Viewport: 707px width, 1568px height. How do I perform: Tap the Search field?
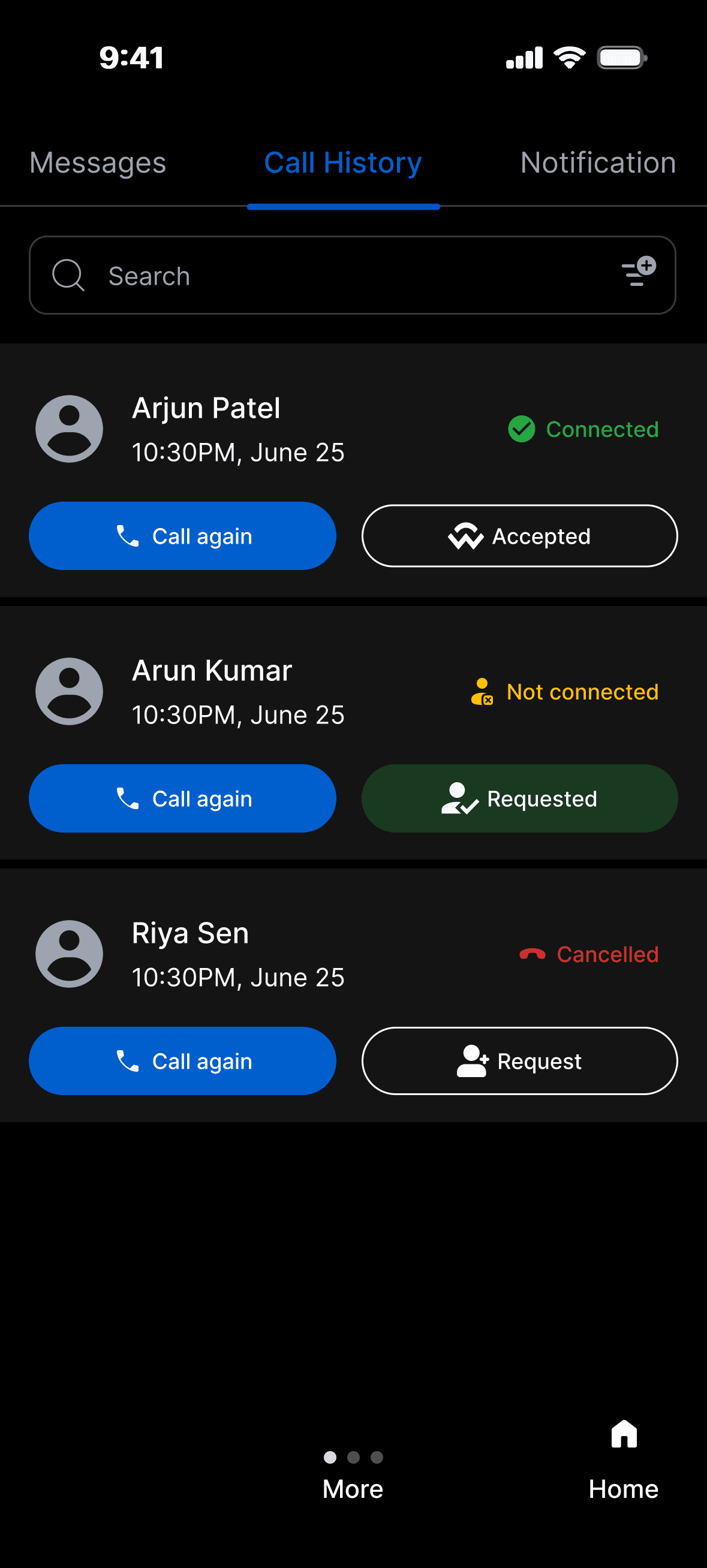[x=353, y=275]
